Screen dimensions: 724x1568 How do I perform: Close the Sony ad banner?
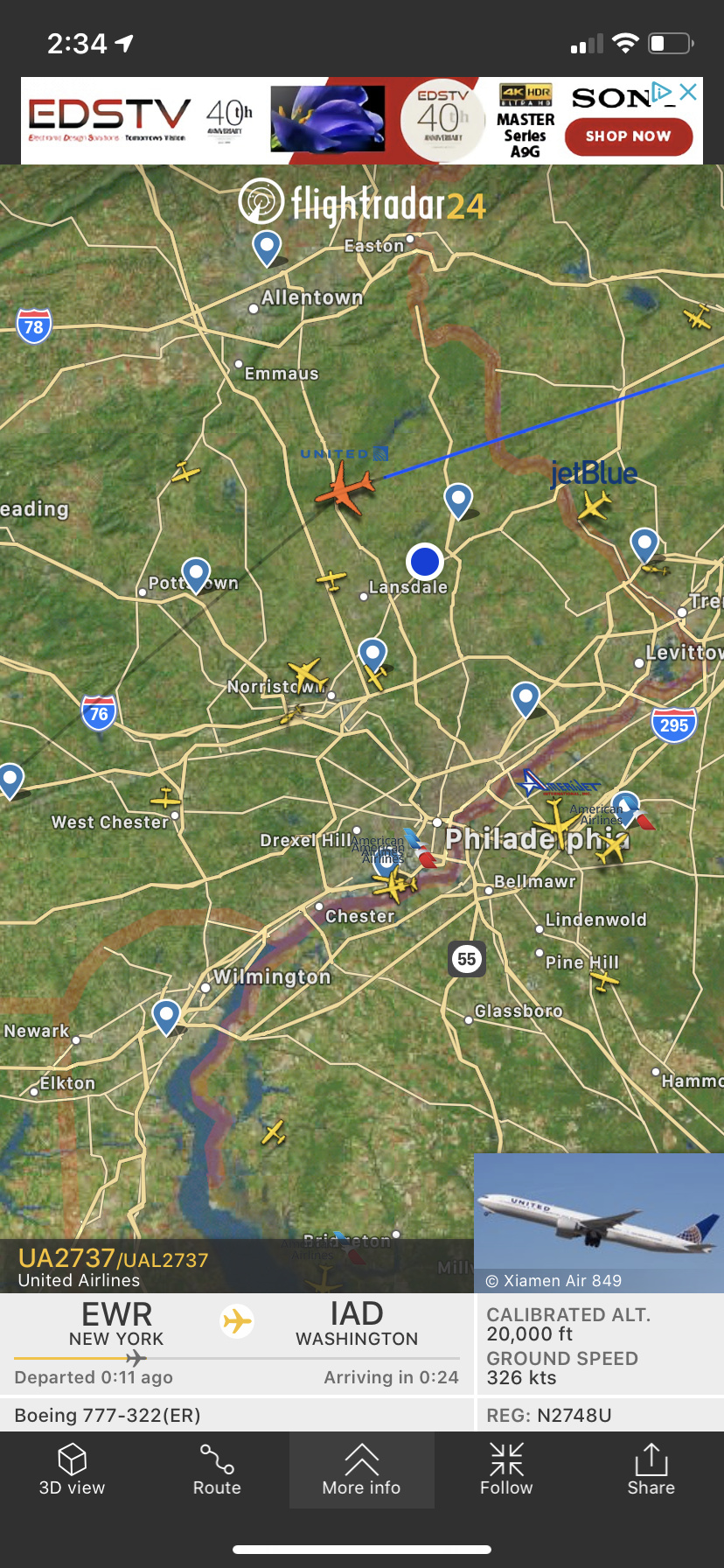point(689,92)
